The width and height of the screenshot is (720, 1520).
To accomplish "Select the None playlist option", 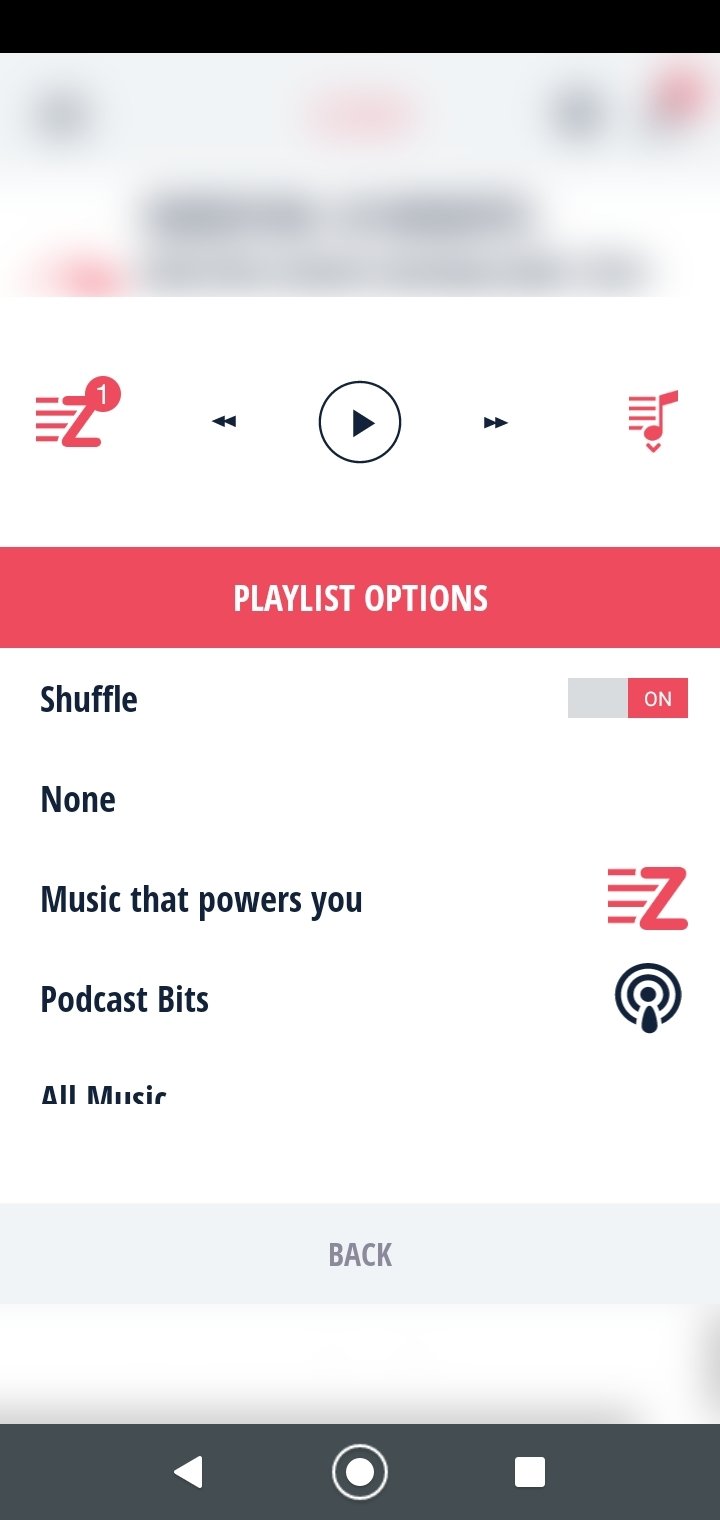I will 360,799.
